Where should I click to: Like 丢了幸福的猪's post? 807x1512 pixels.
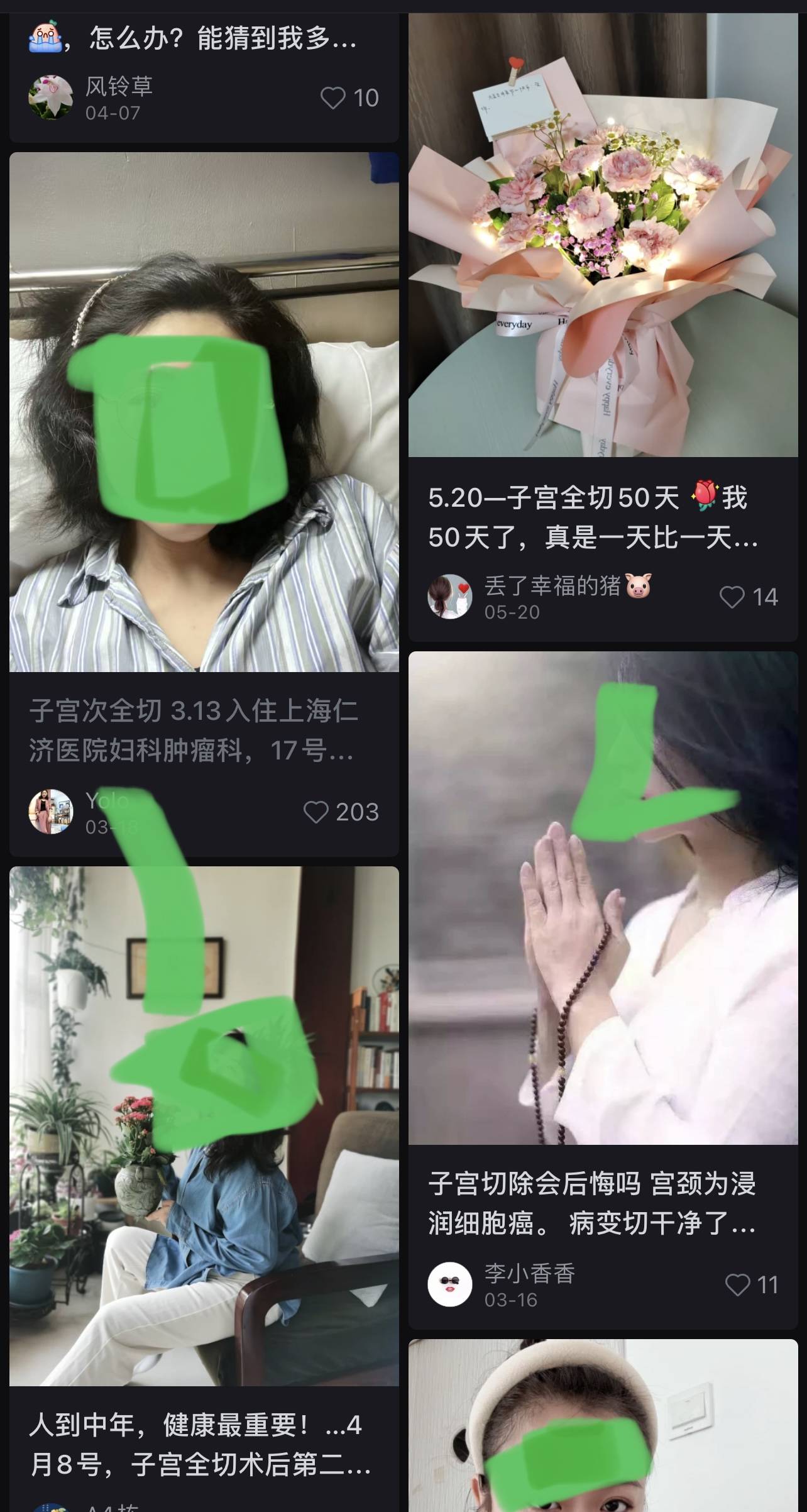(732, 597)
